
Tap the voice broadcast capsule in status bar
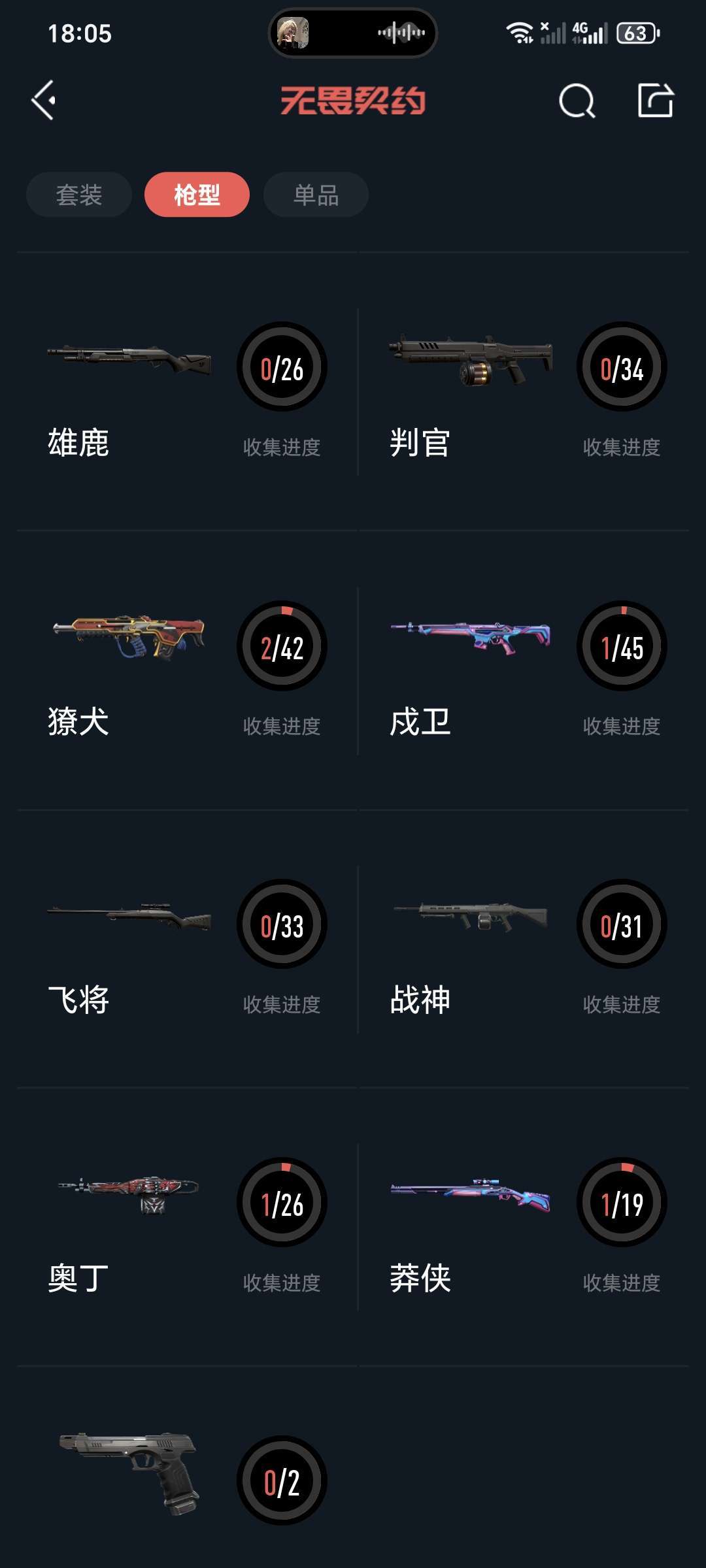pyautogui.click(x=353, y=31)
